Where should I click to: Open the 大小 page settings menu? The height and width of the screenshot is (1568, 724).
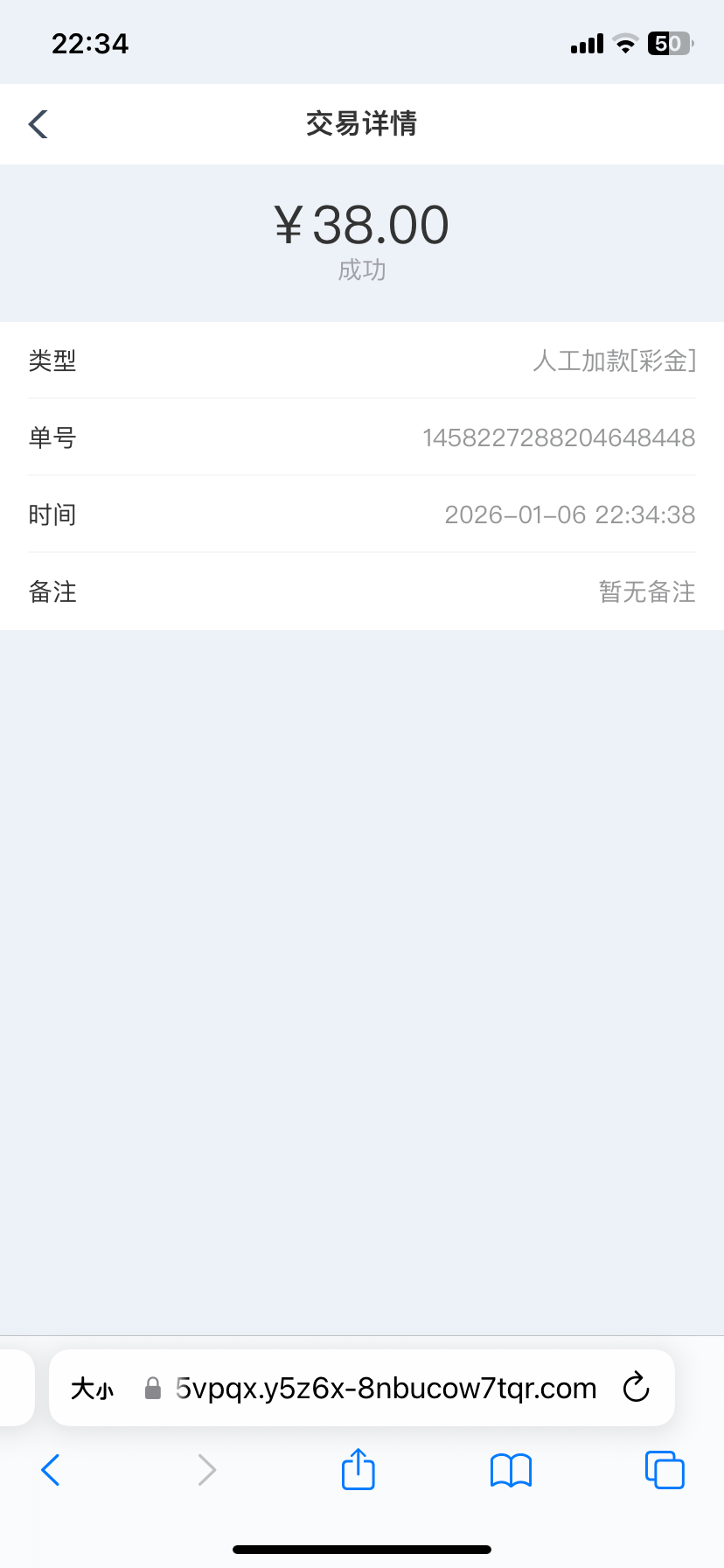pos(92,1389)
